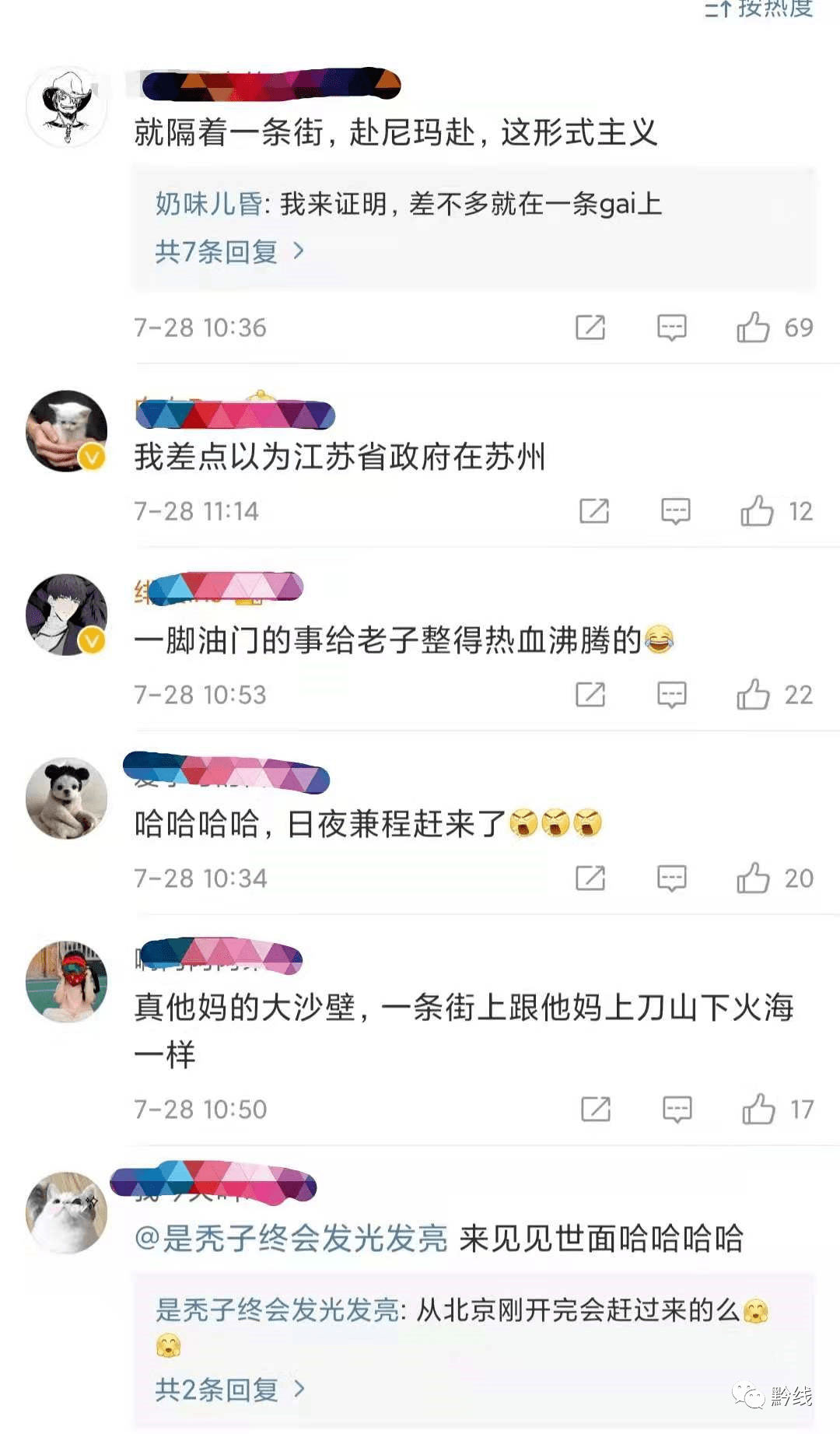Image resolution: width=840 pixels, height=1434 pixels.
Task: Reply to the 形式主义 comment
Action: click(671, 328)
